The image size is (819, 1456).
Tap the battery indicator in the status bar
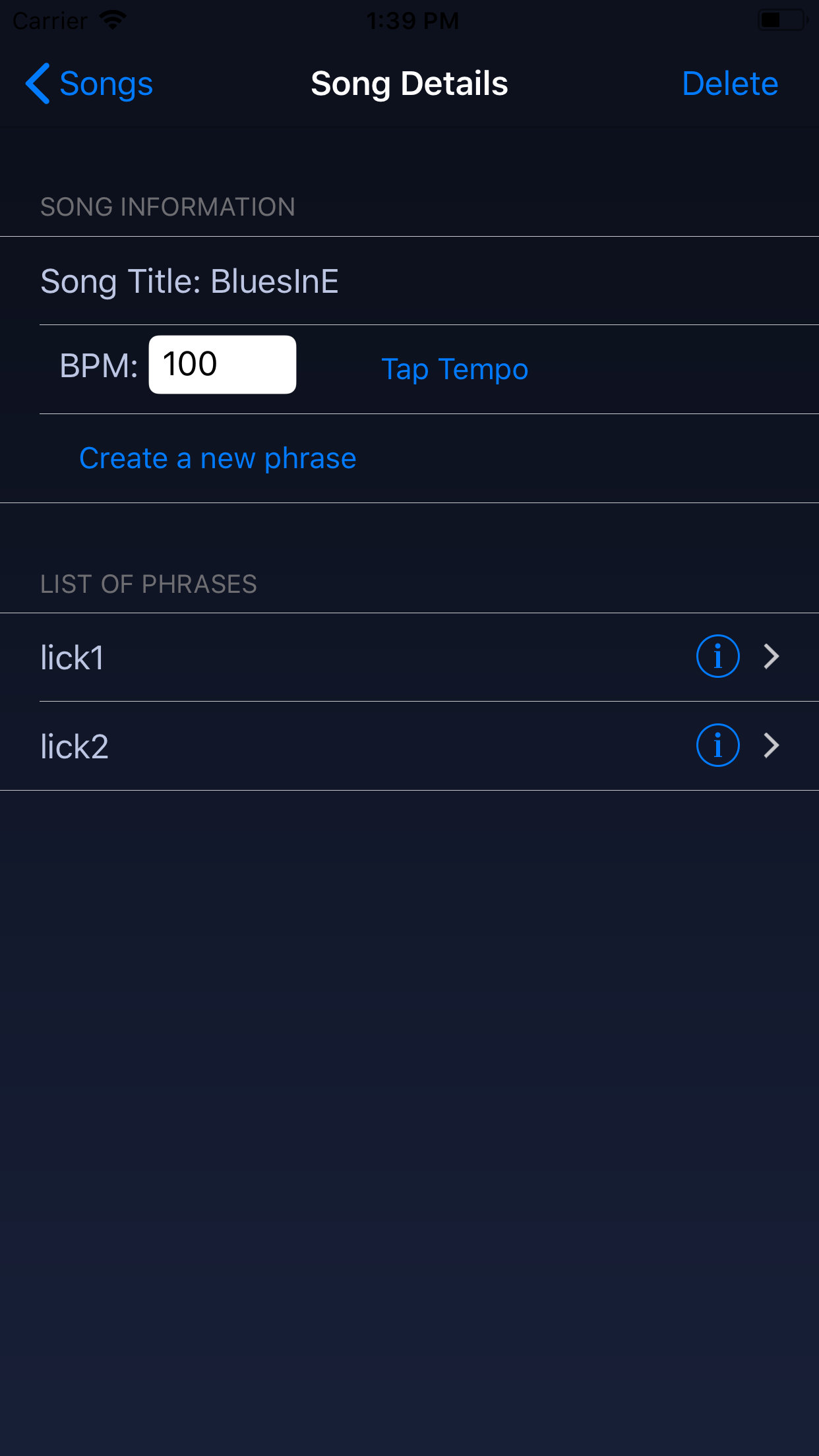[780, 20]
